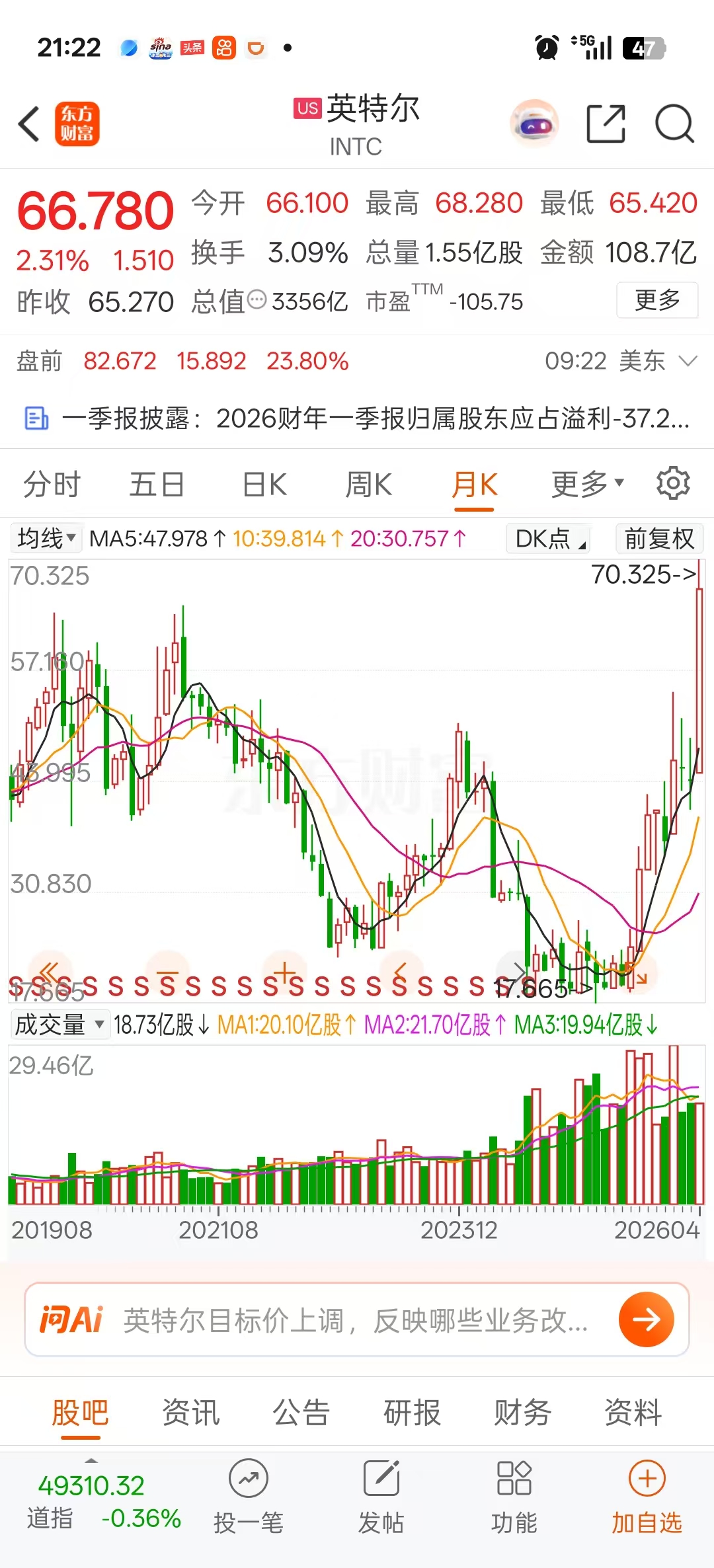Switch to the 资讯 tab
Image resolution: width=714 pixels, height=1568 pixels.
coord(190,1413)
